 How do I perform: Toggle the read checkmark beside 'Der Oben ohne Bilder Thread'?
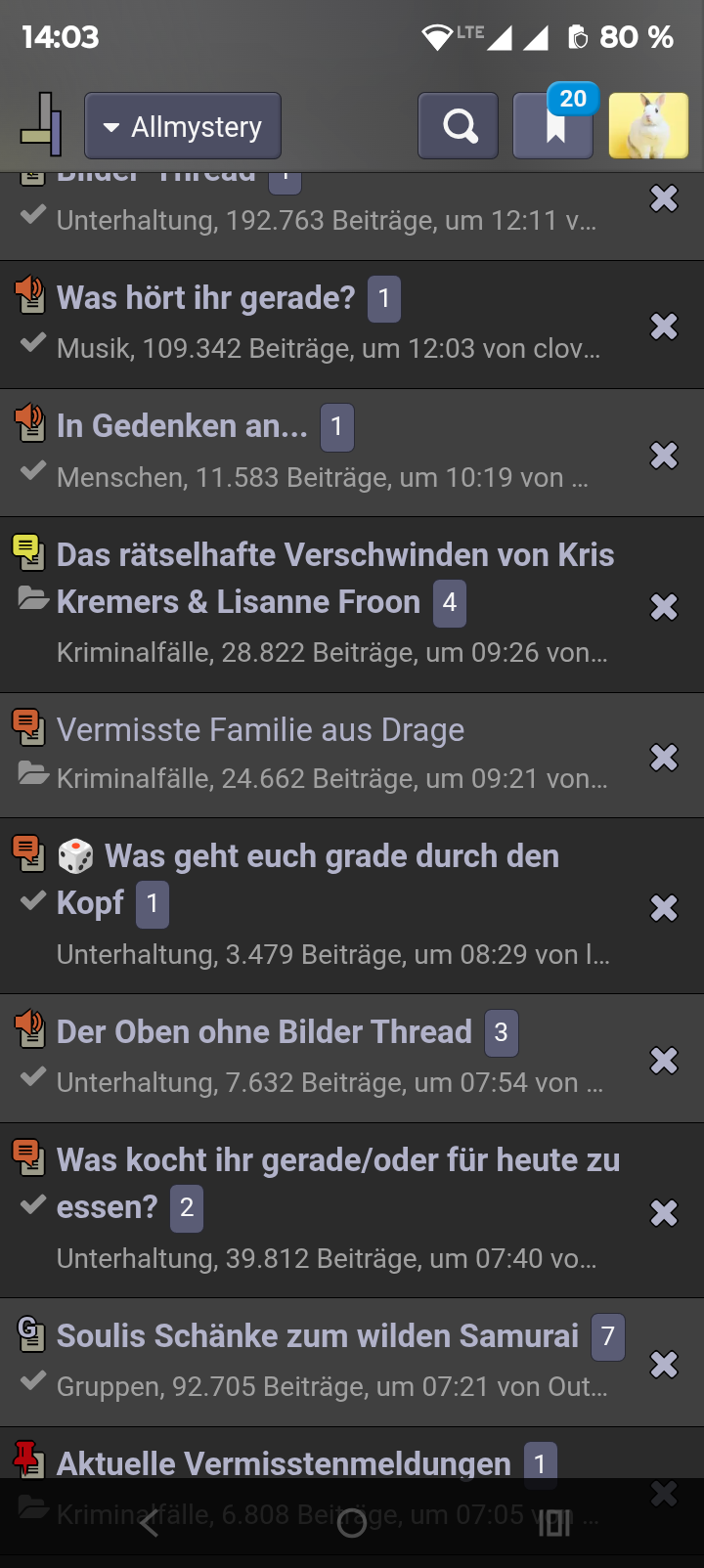tap(32, 1075)
